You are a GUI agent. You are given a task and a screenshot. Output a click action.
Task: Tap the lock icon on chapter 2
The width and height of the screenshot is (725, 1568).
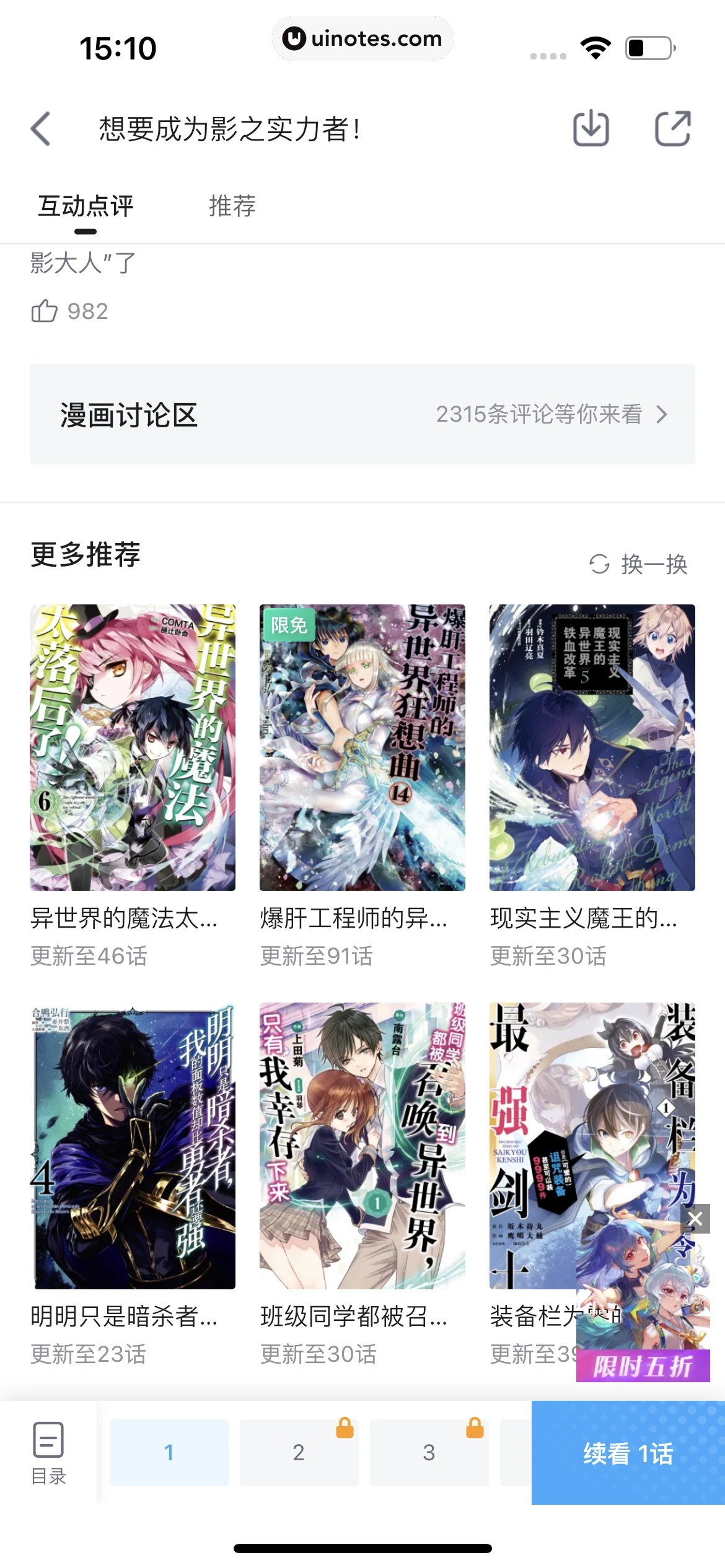point(345,1427)
